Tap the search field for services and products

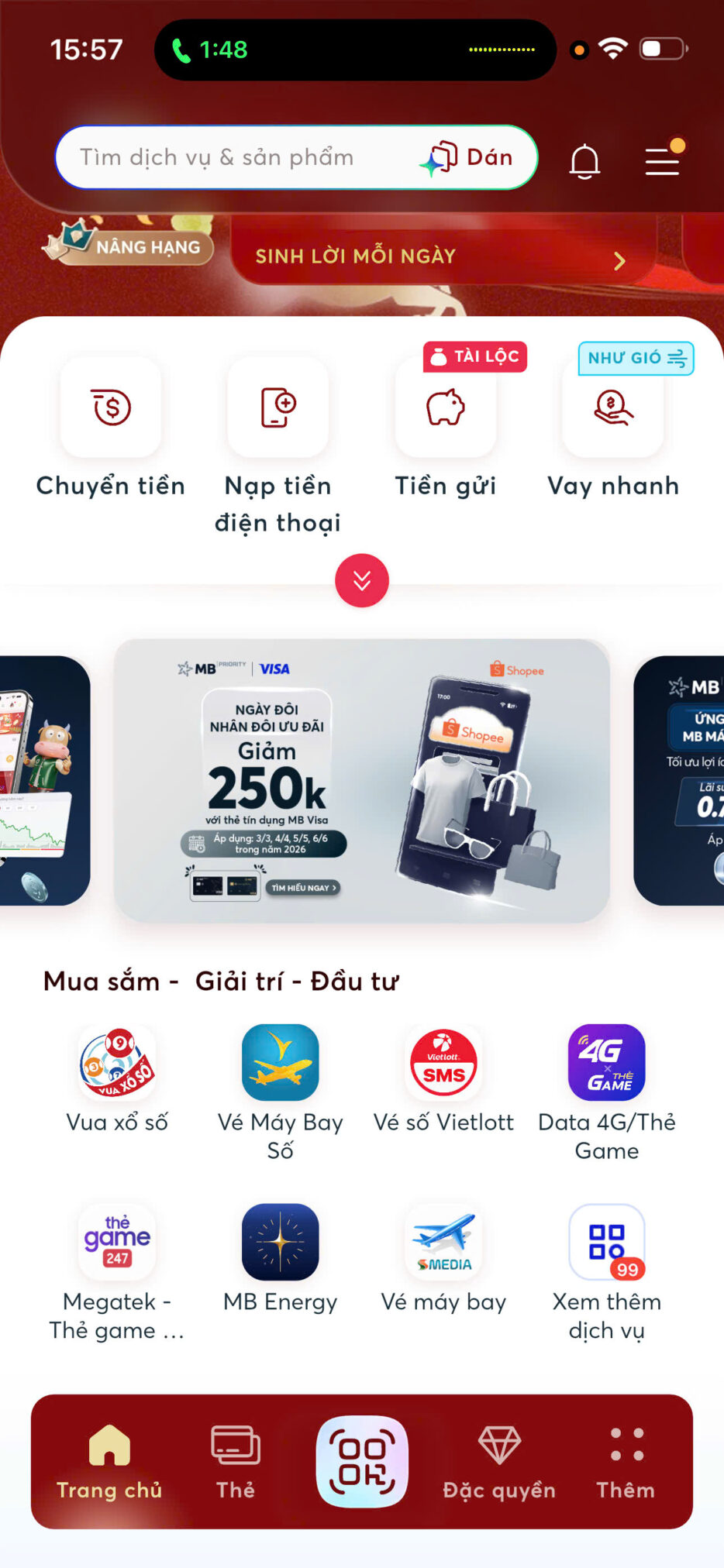click(233, 157)
